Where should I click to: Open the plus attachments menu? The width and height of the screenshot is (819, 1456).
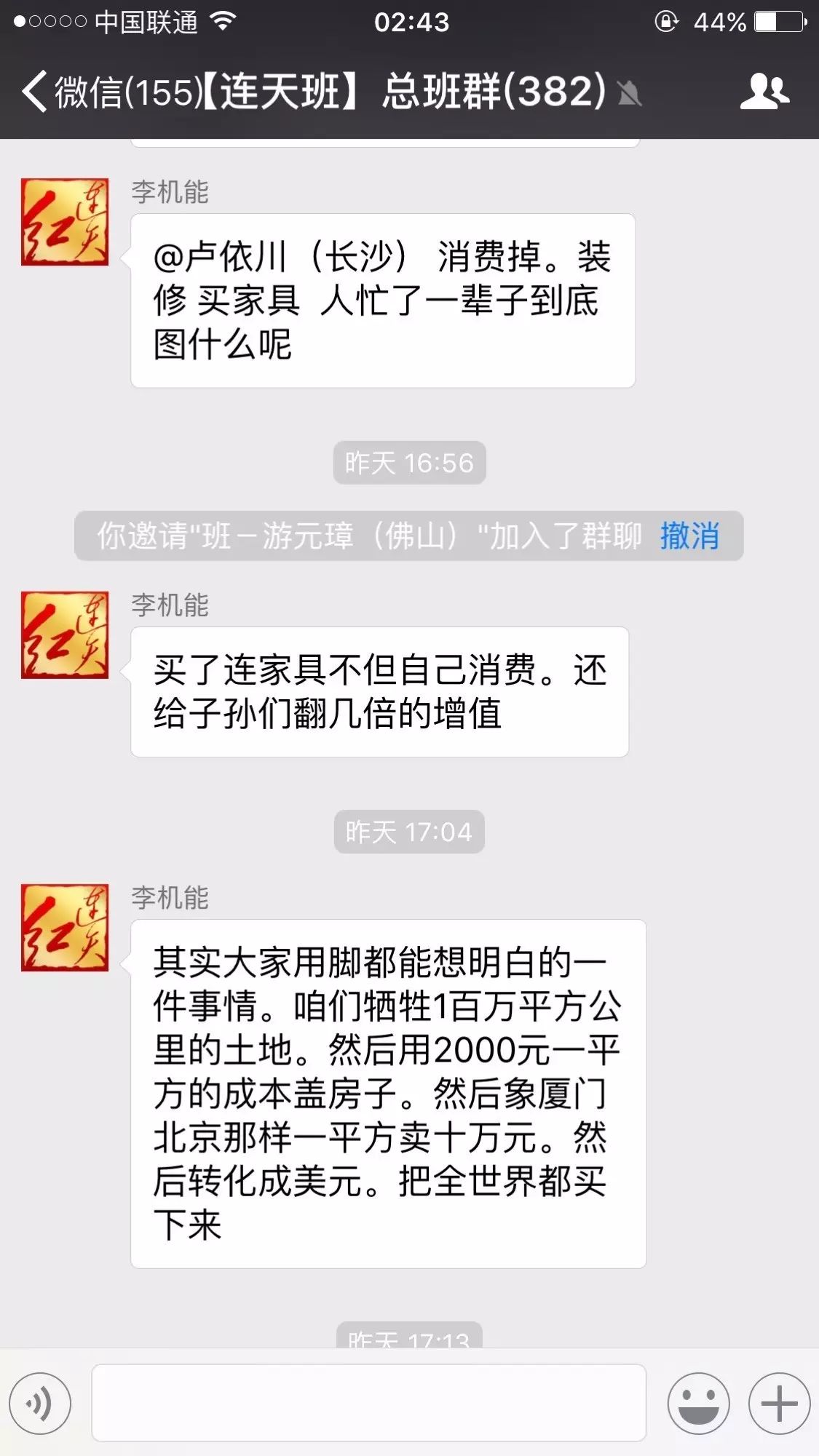(779, 1404)
